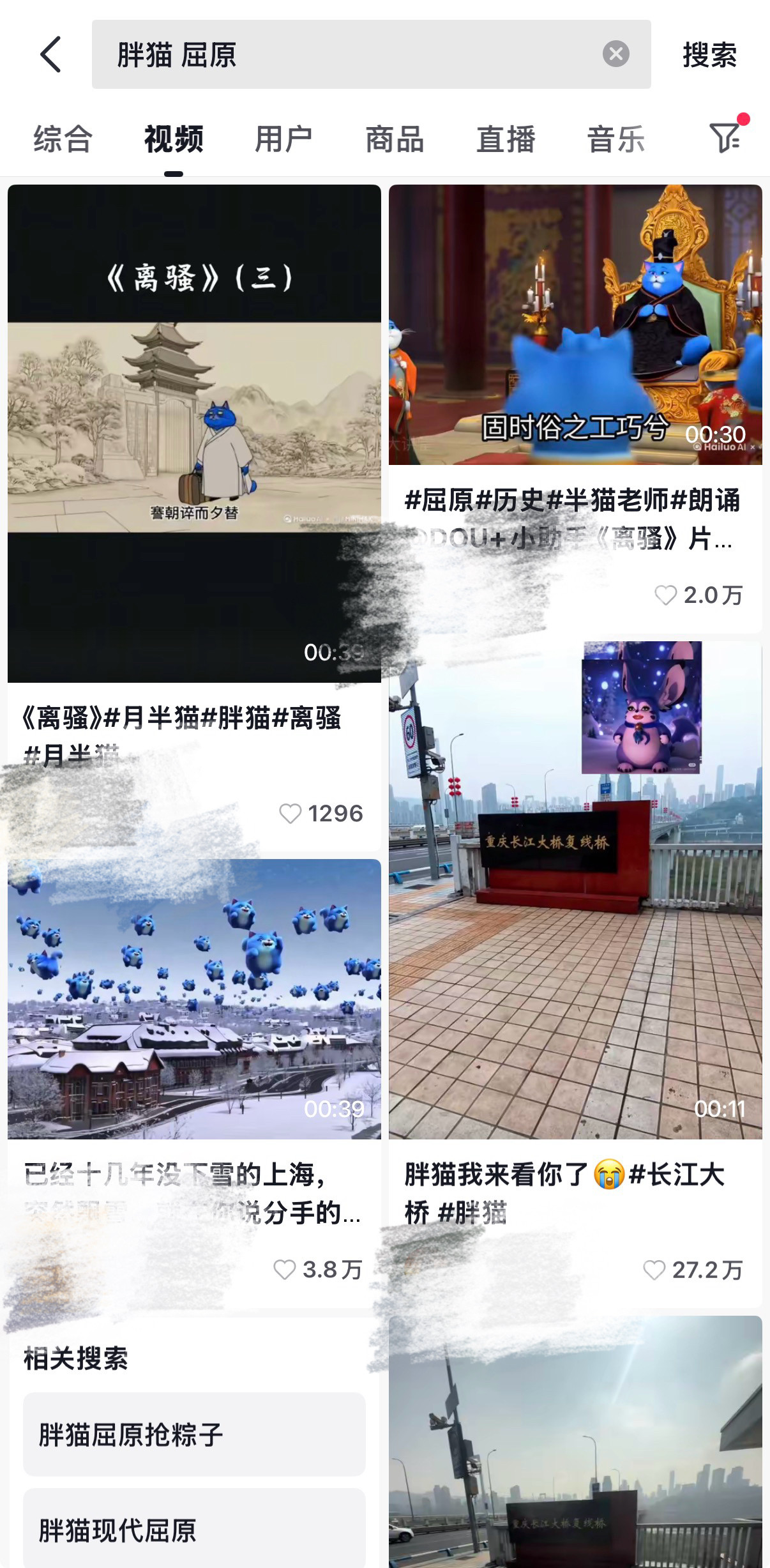This screenshot has width=770, height=1568.
Task: Search related term 胖猫现代屈原
Action: [194, 1530]
